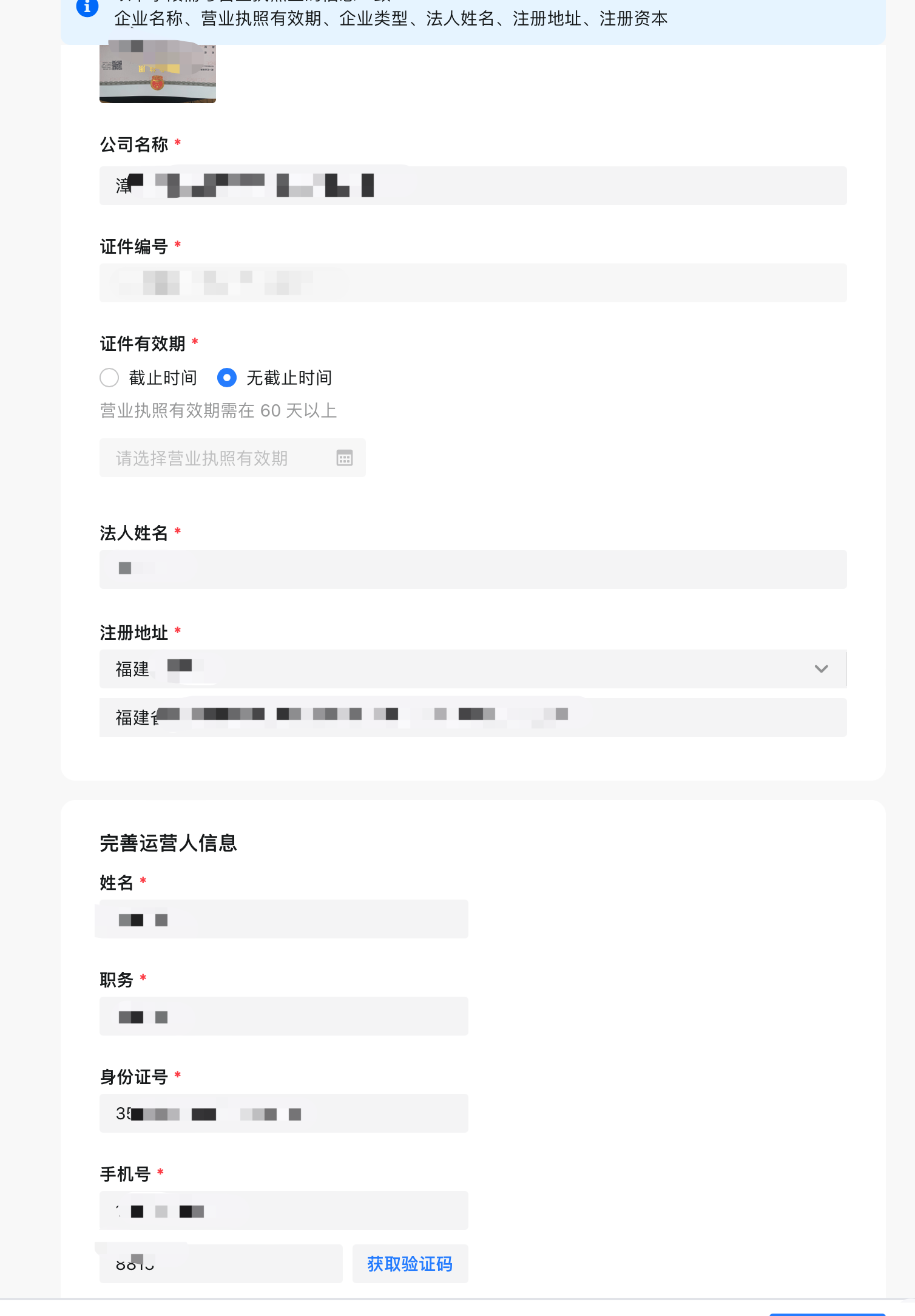Select the 无截止时间 radio option
The height and width of the screenshot is (1316, 915).
[227, 378]
